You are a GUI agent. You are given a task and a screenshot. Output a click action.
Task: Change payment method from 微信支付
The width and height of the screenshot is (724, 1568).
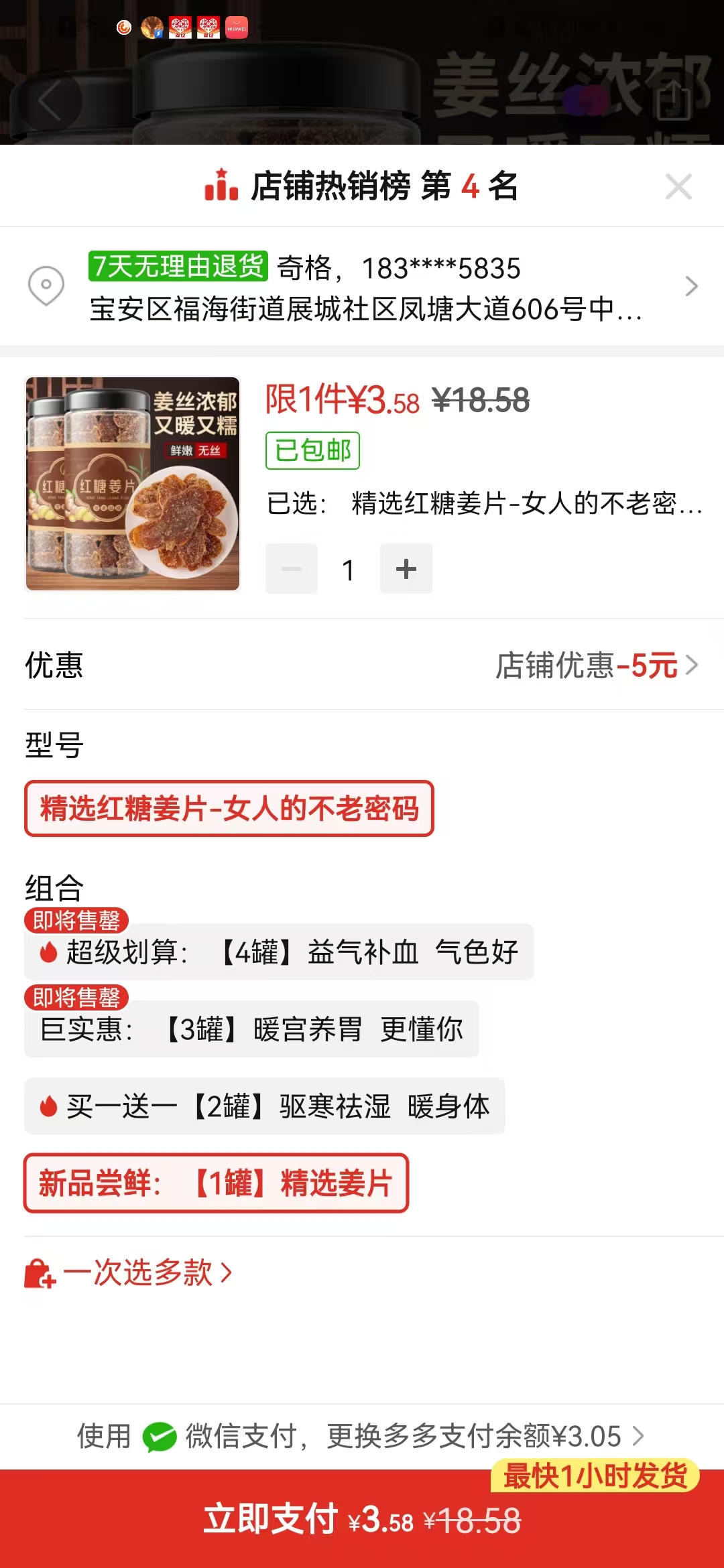pos(362,1436)
